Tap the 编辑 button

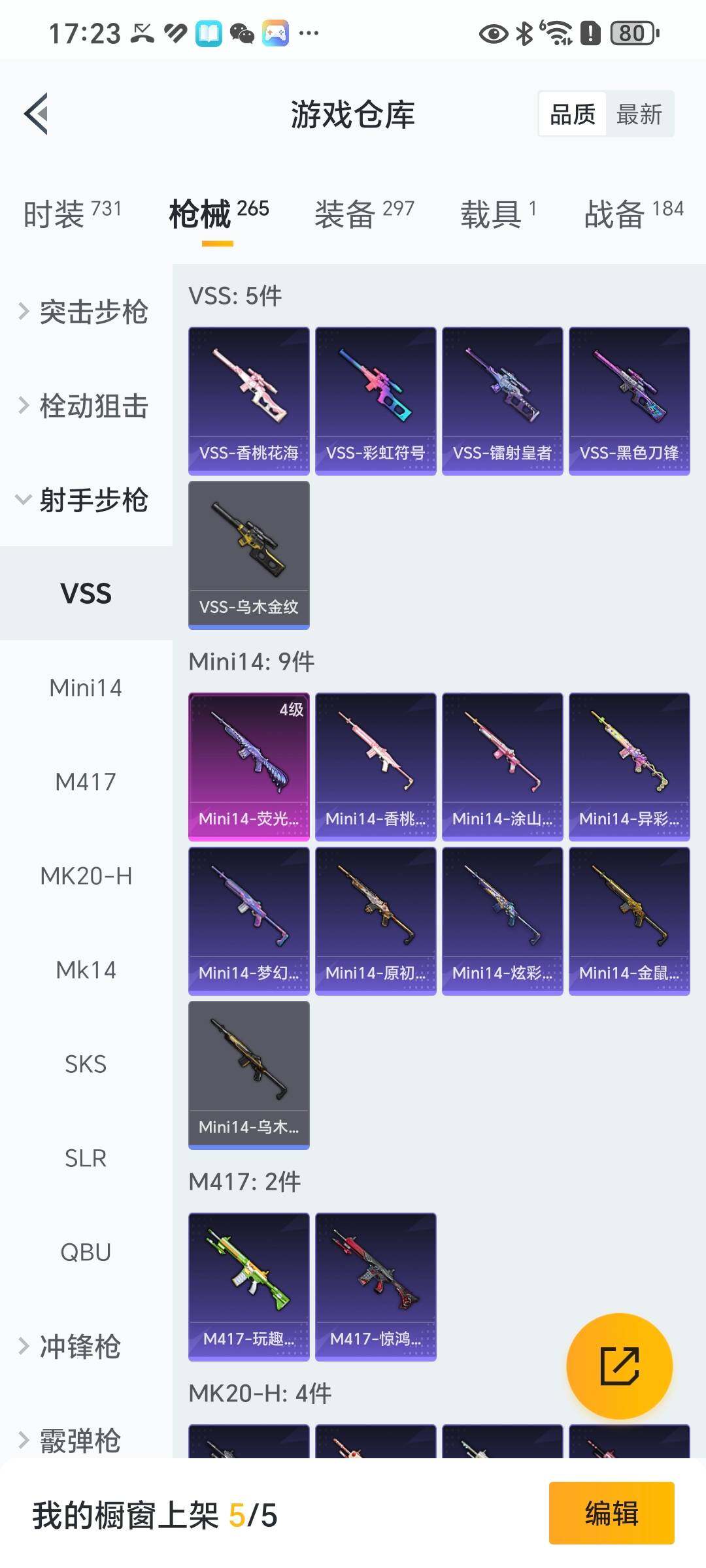[x=611, y=1513]
